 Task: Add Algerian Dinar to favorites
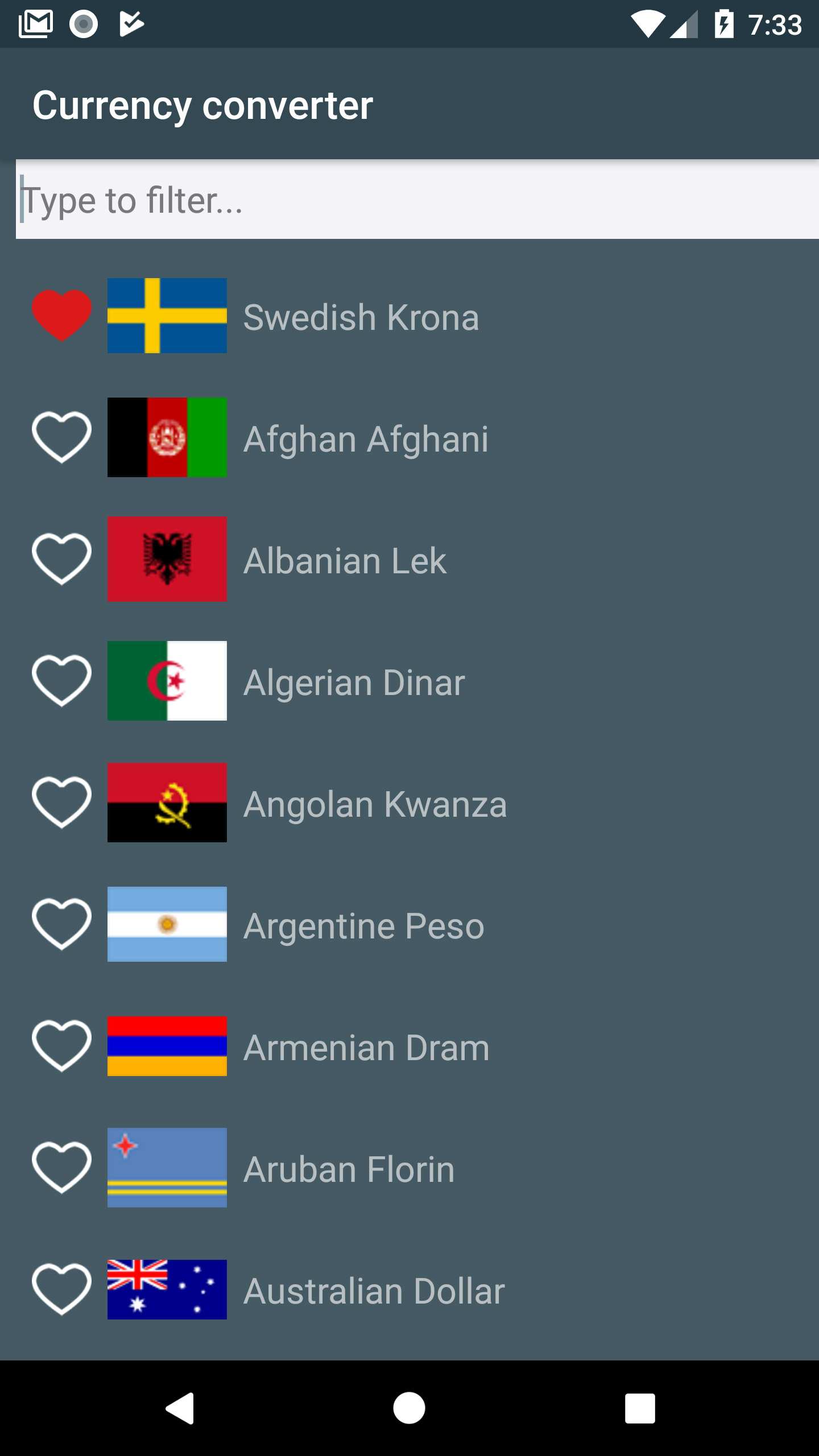click(x=61, y=680)
